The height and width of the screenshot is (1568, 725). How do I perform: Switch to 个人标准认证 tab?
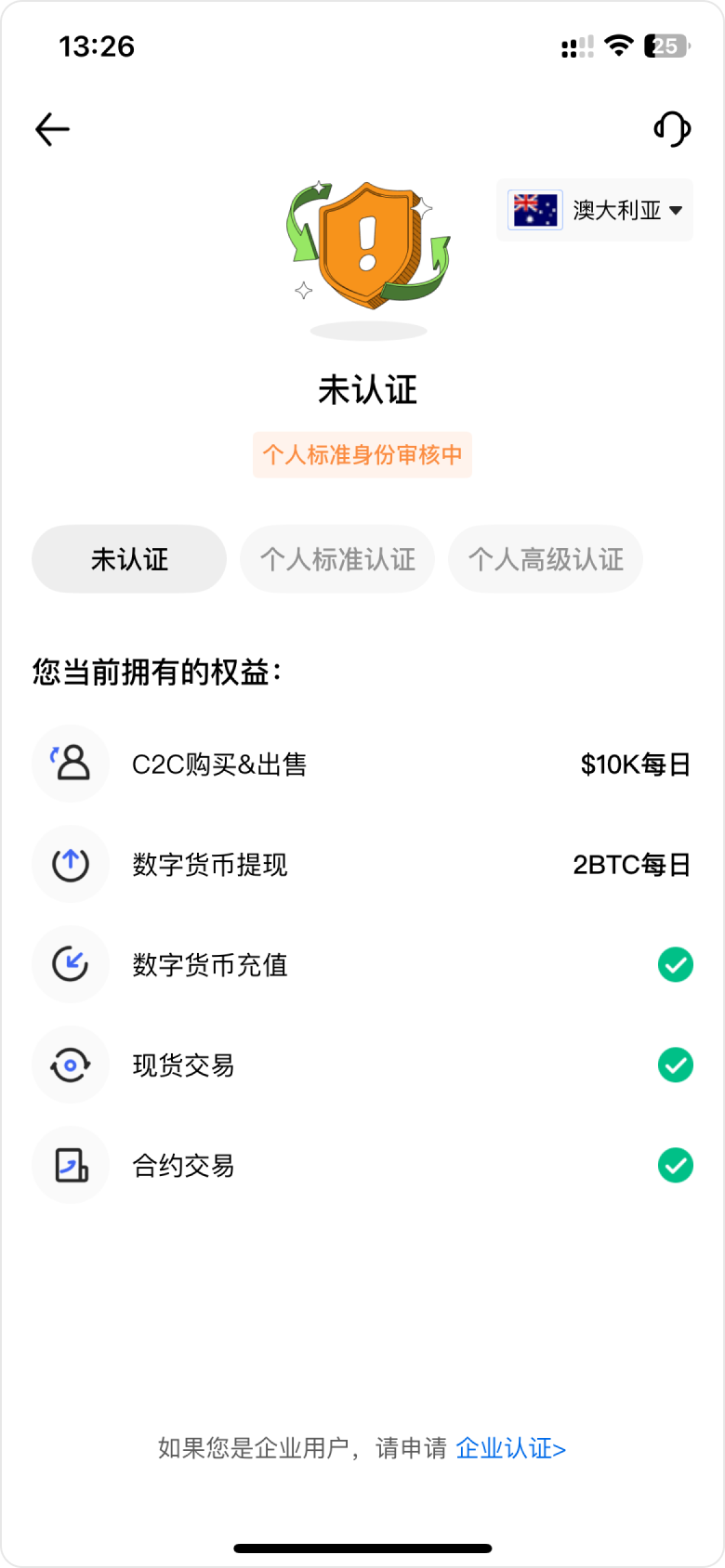(x=337, y=559)
